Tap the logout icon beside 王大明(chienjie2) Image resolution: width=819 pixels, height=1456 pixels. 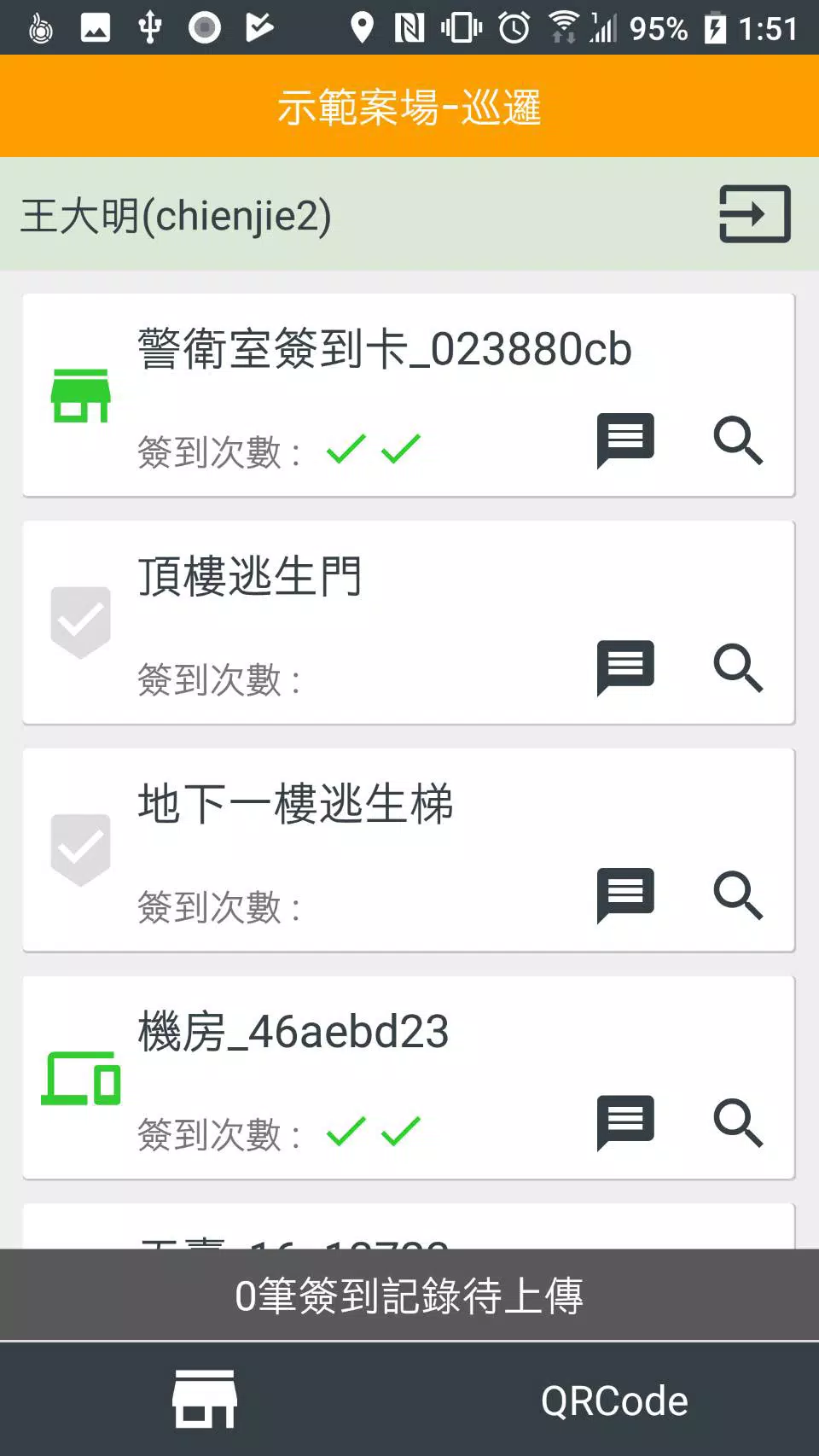tap(755, 214)
